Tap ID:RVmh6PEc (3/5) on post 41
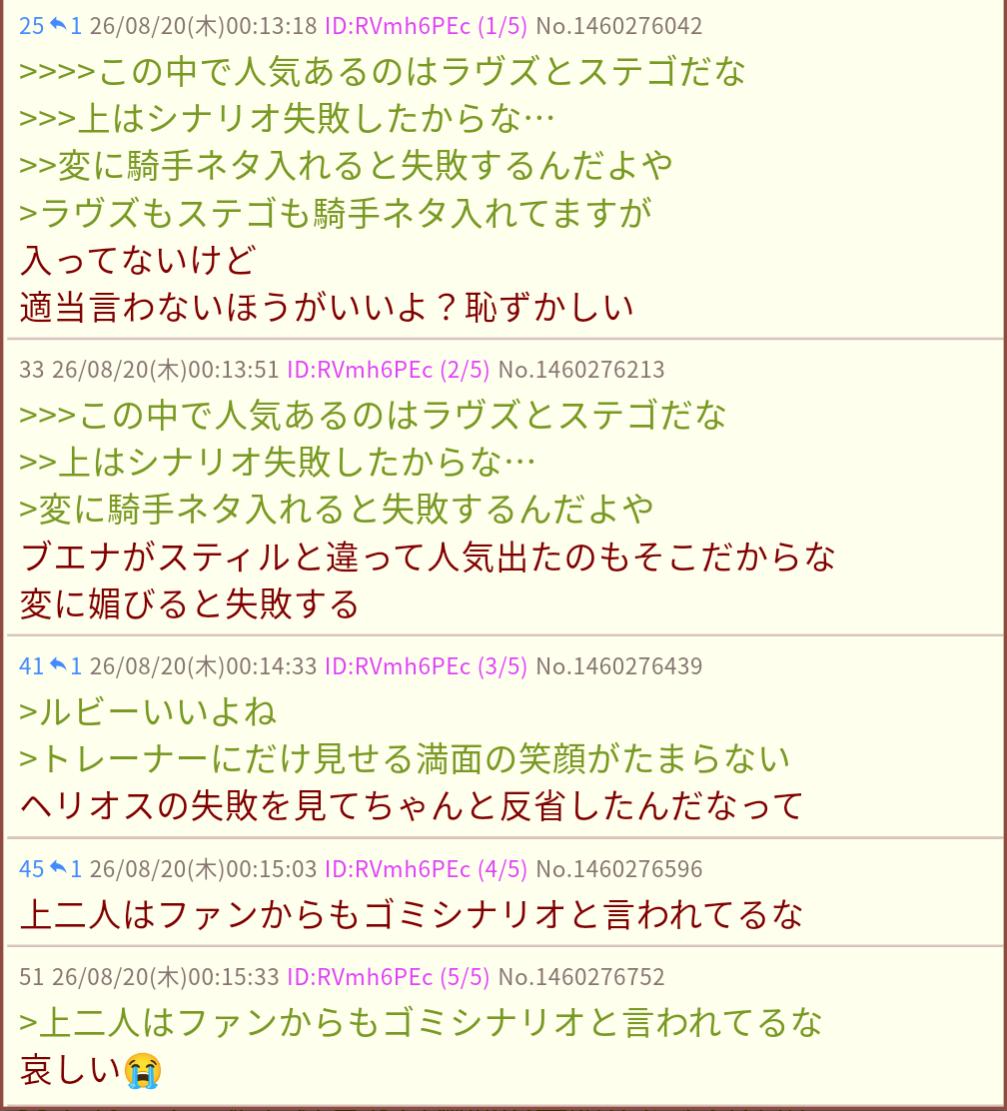The height and width of the screenshot is (1111, 1007). coord(426,666)
